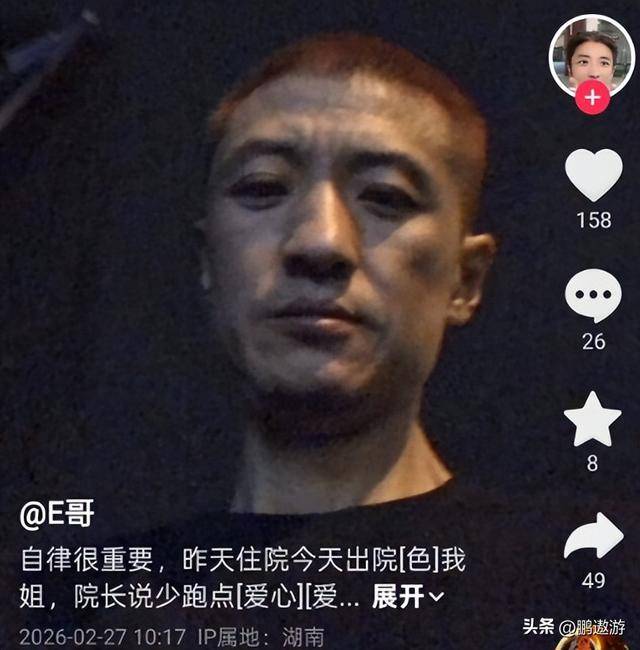Share this video using the arrow
The width and height of the screenshot is (640, 650).
[593, 537]
